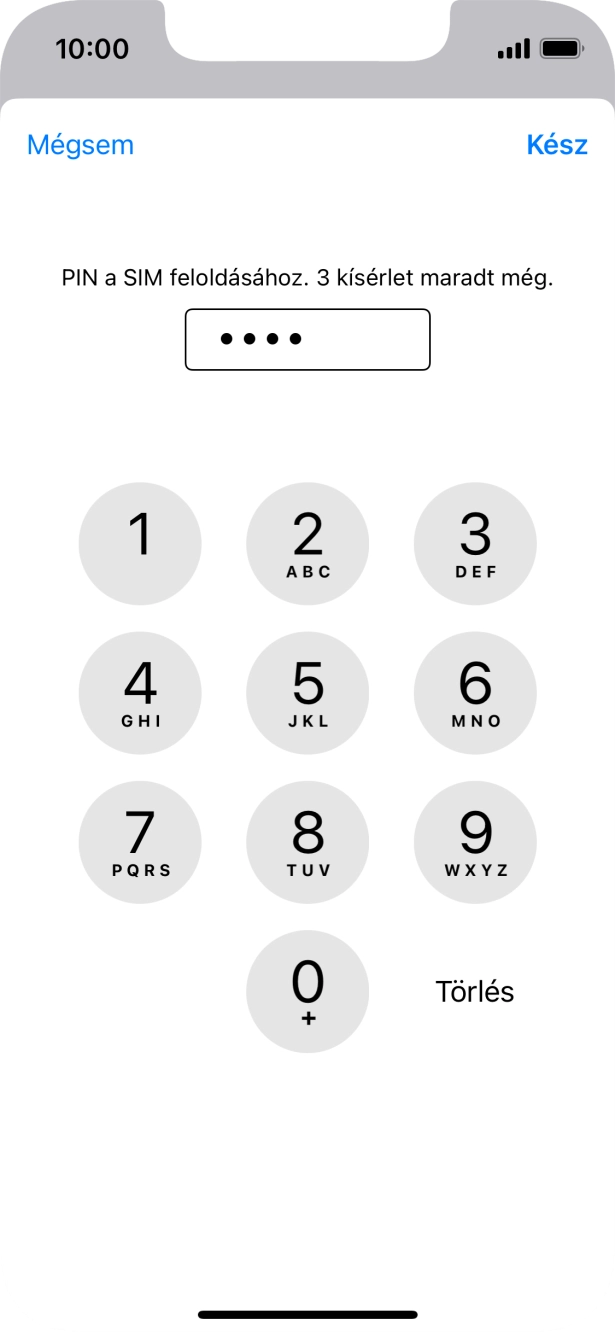Enter digit 3 DEF on keypad
The height and width of the screenshot is (1332, 615).
click(475, 543)
